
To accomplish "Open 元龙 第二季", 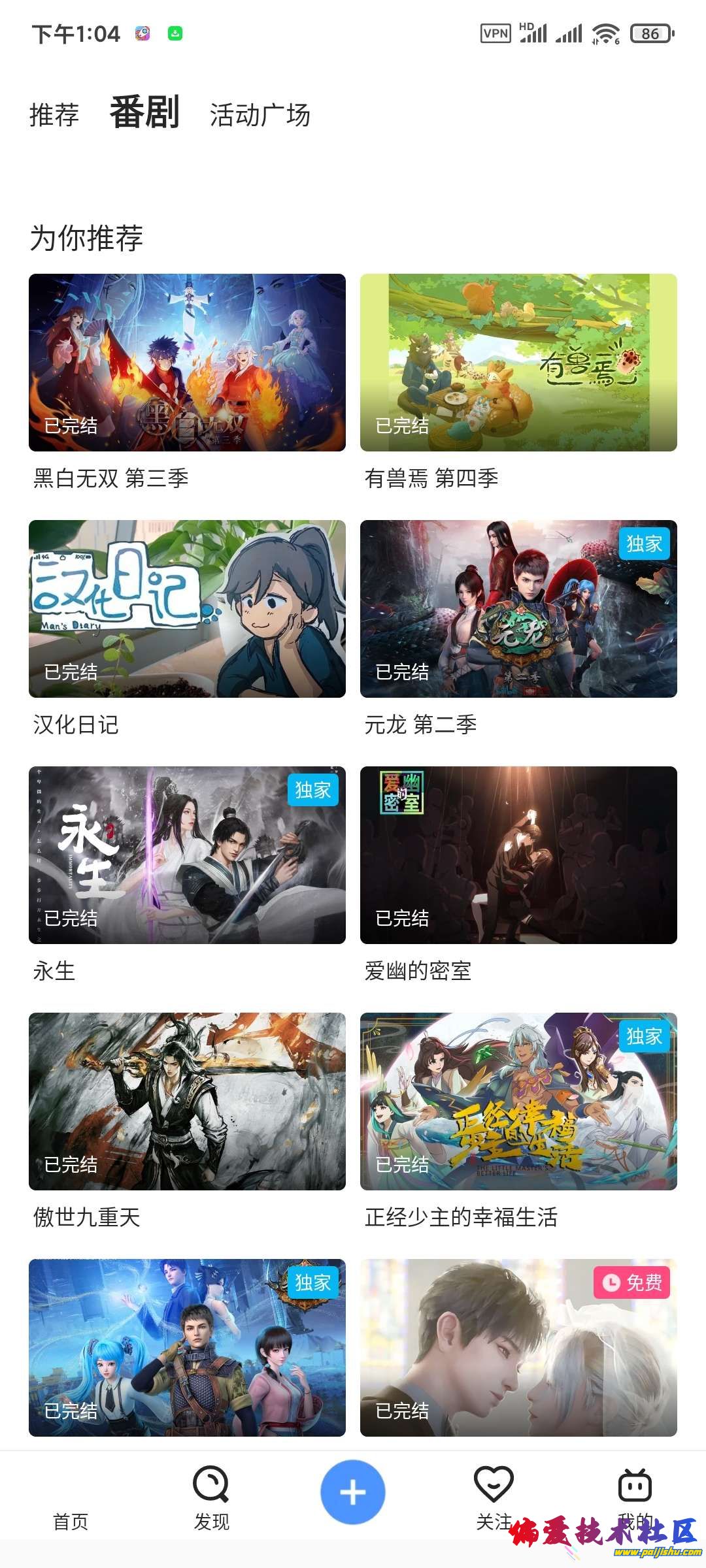I will click(x=518, y=609).
